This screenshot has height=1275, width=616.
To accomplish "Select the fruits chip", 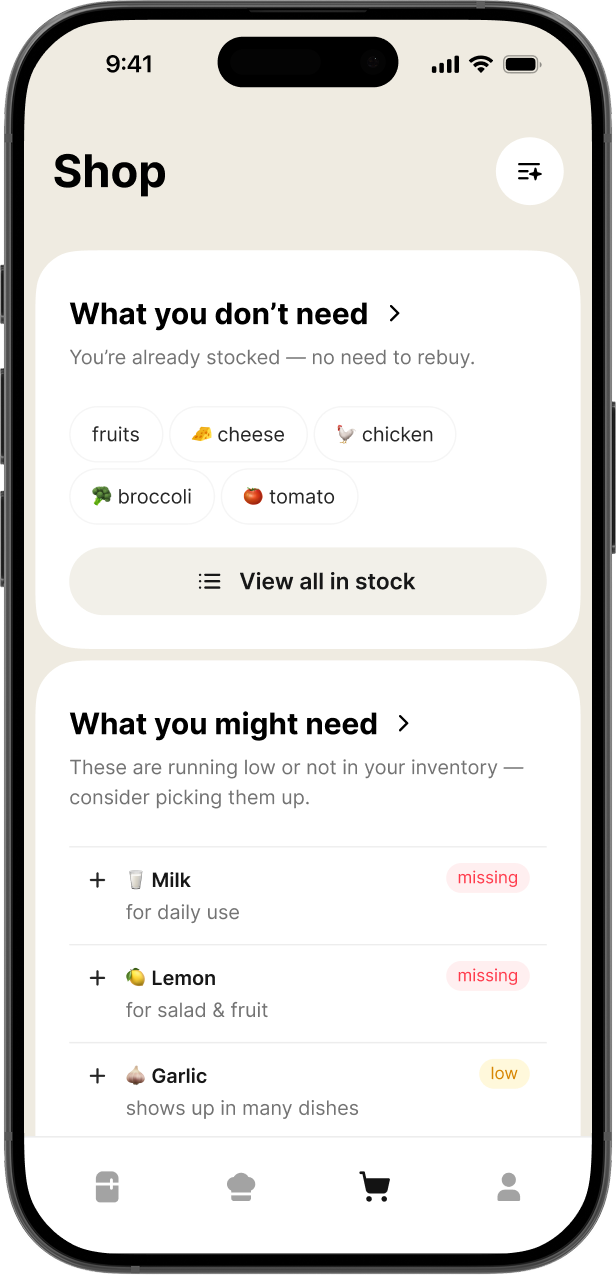I will click(116, 435).
